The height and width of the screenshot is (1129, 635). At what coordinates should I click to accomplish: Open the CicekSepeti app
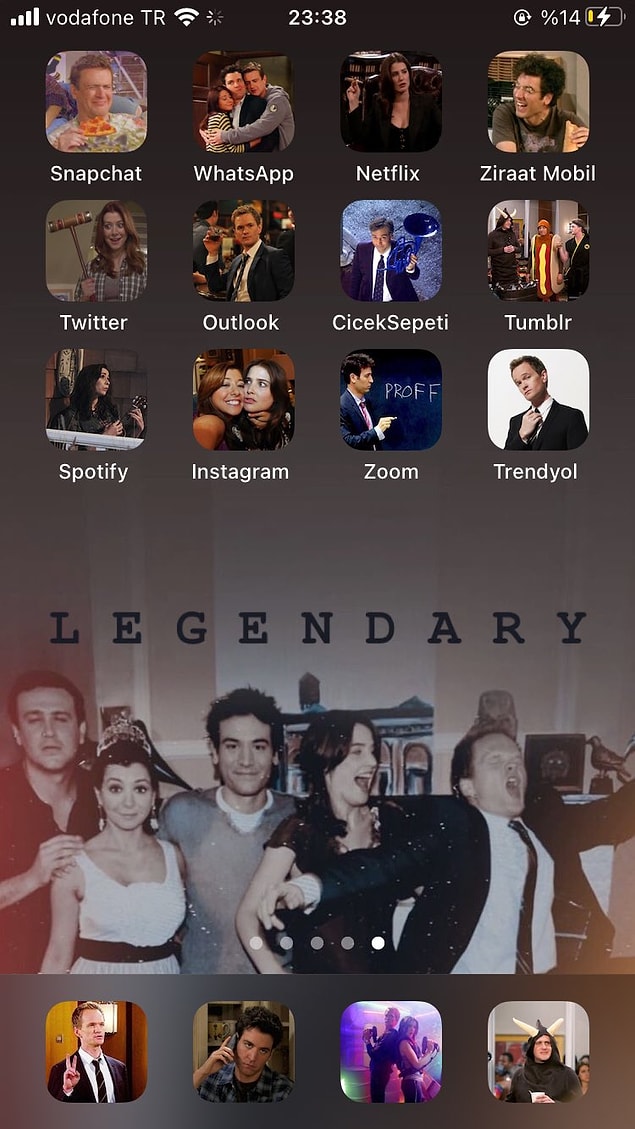tap(391, 251)
